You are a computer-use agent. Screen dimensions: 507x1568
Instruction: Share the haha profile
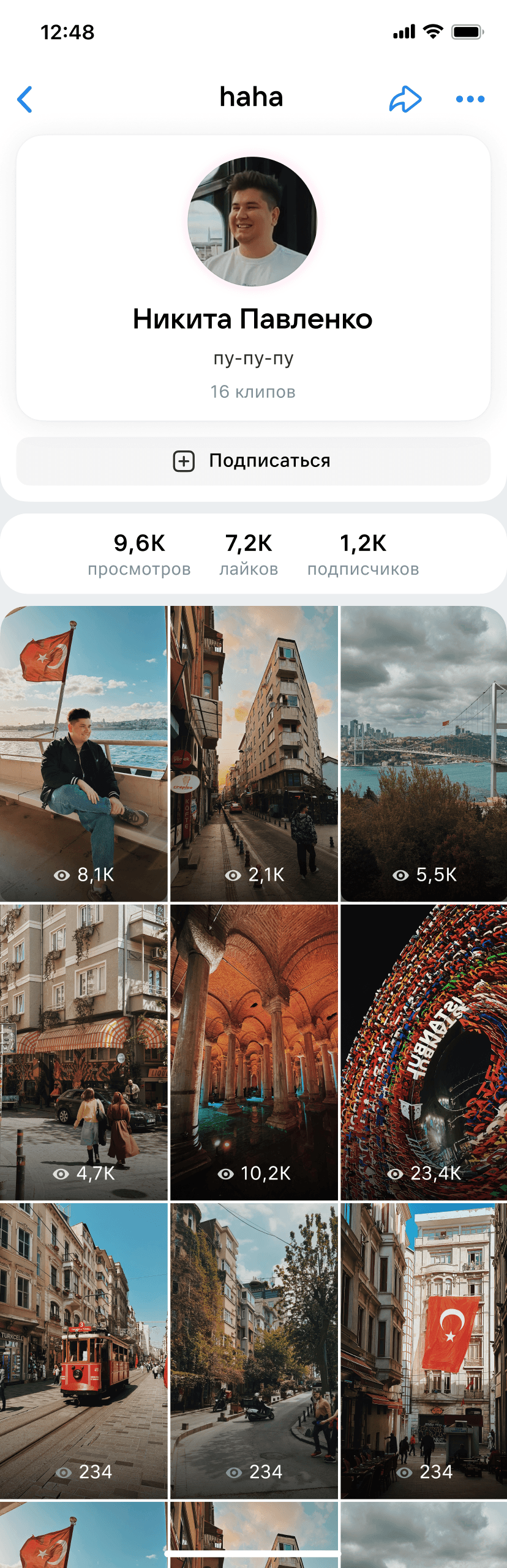[405, 99]
